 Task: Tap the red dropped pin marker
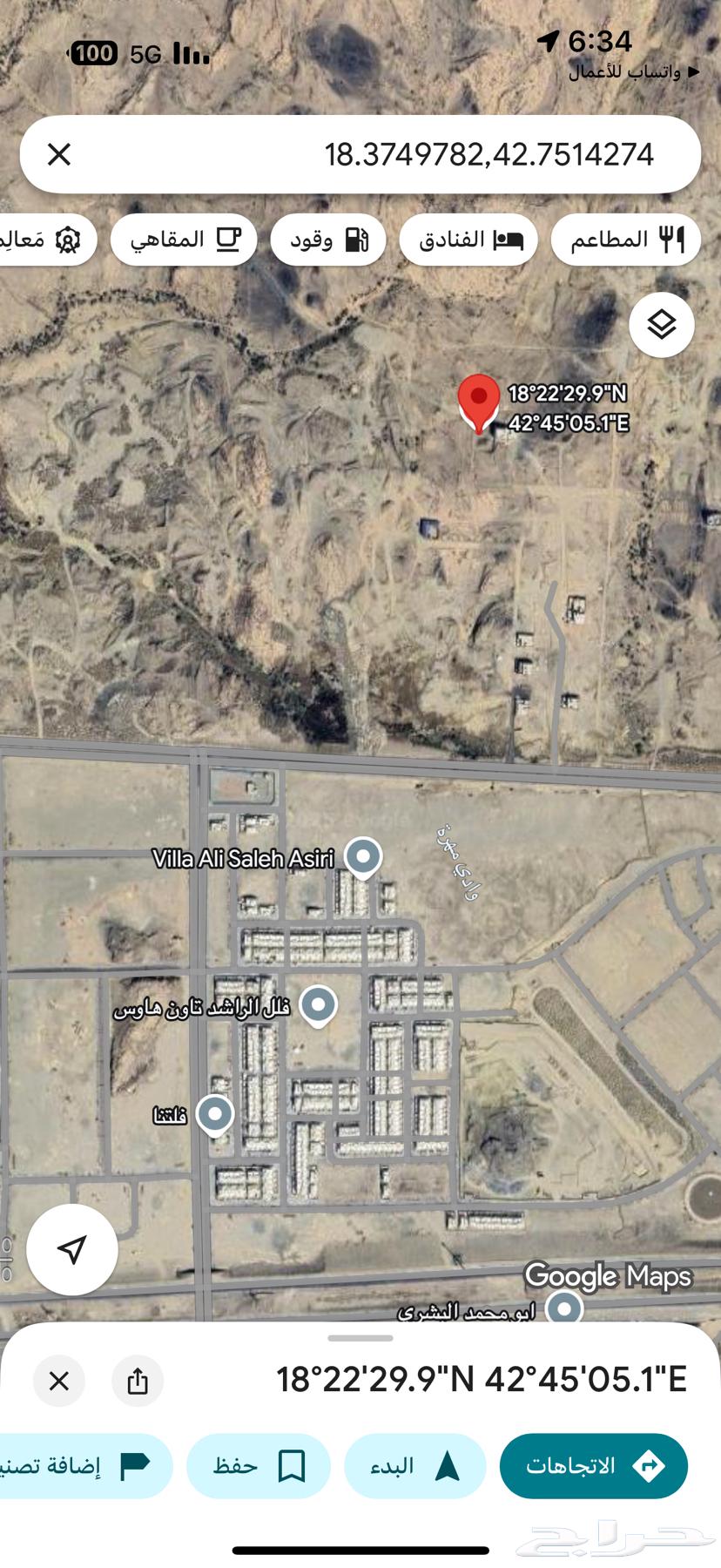(478, 401)
